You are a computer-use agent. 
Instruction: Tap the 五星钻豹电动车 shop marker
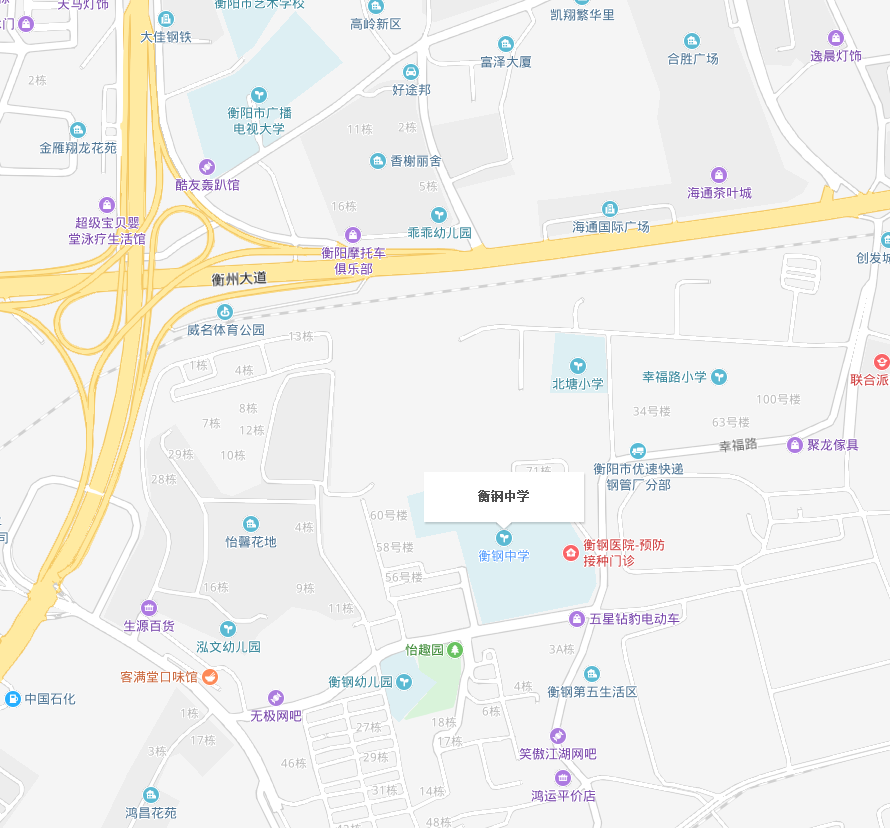click(x=576, y=619)
